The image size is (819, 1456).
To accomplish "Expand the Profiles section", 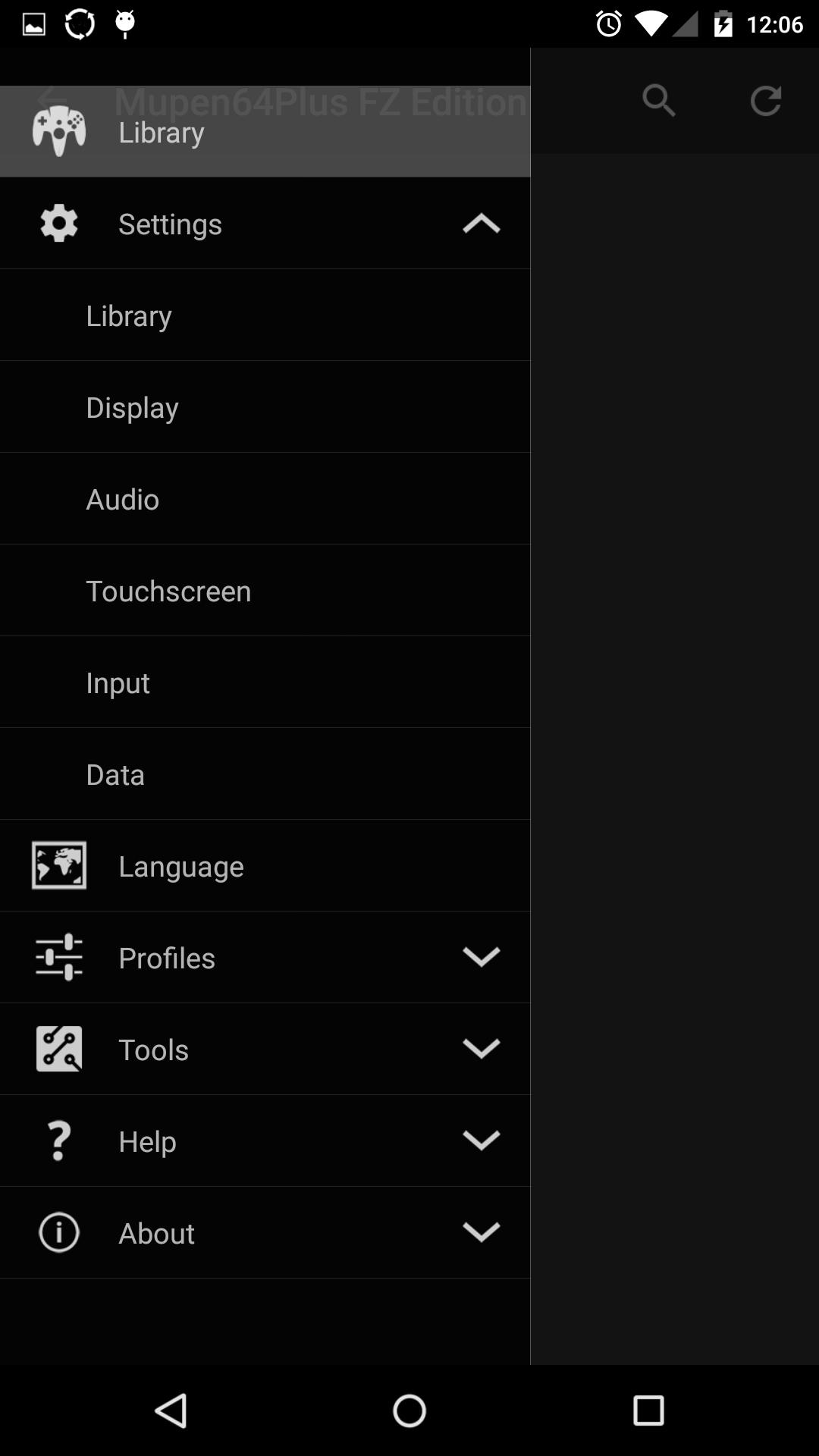I will click(265, 958).
